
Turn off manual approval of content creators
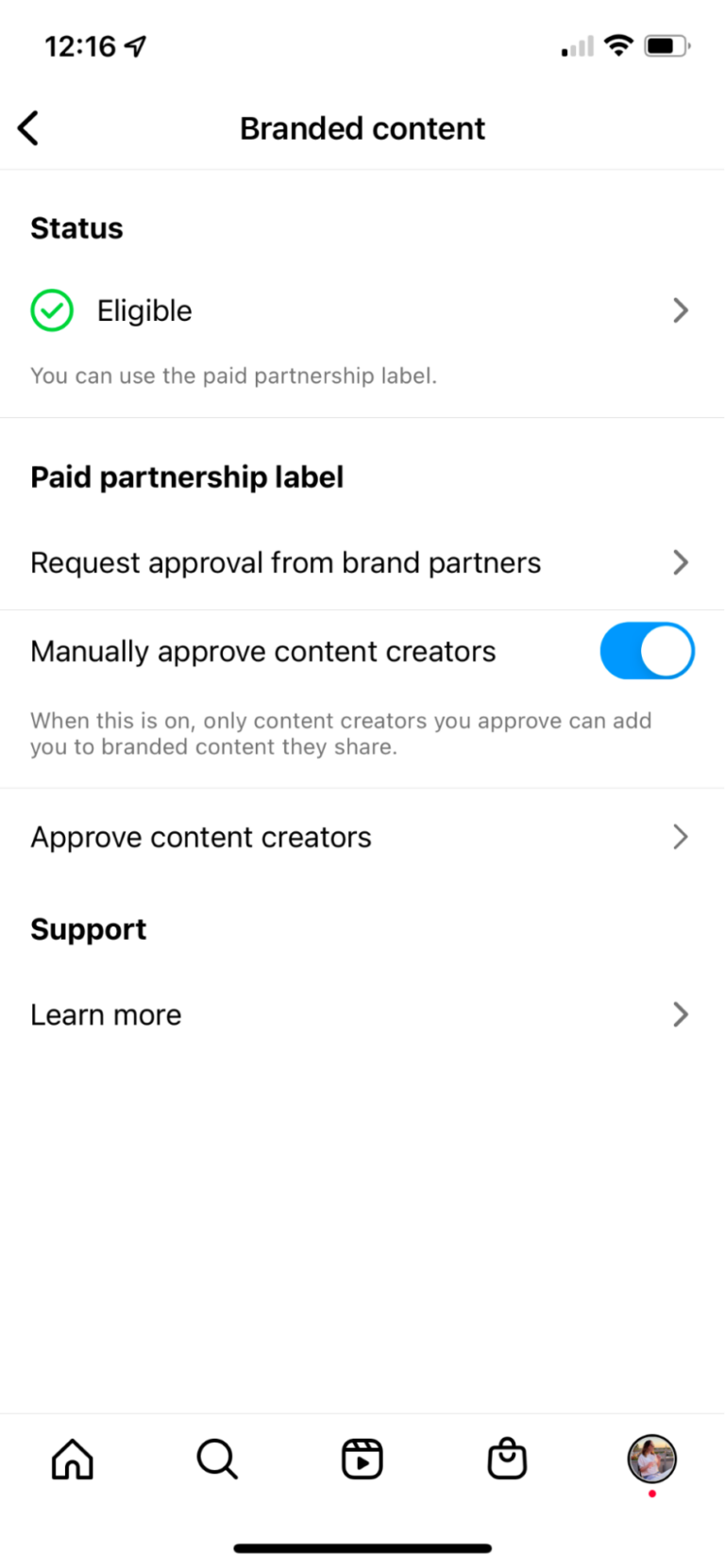coord(648,651)
